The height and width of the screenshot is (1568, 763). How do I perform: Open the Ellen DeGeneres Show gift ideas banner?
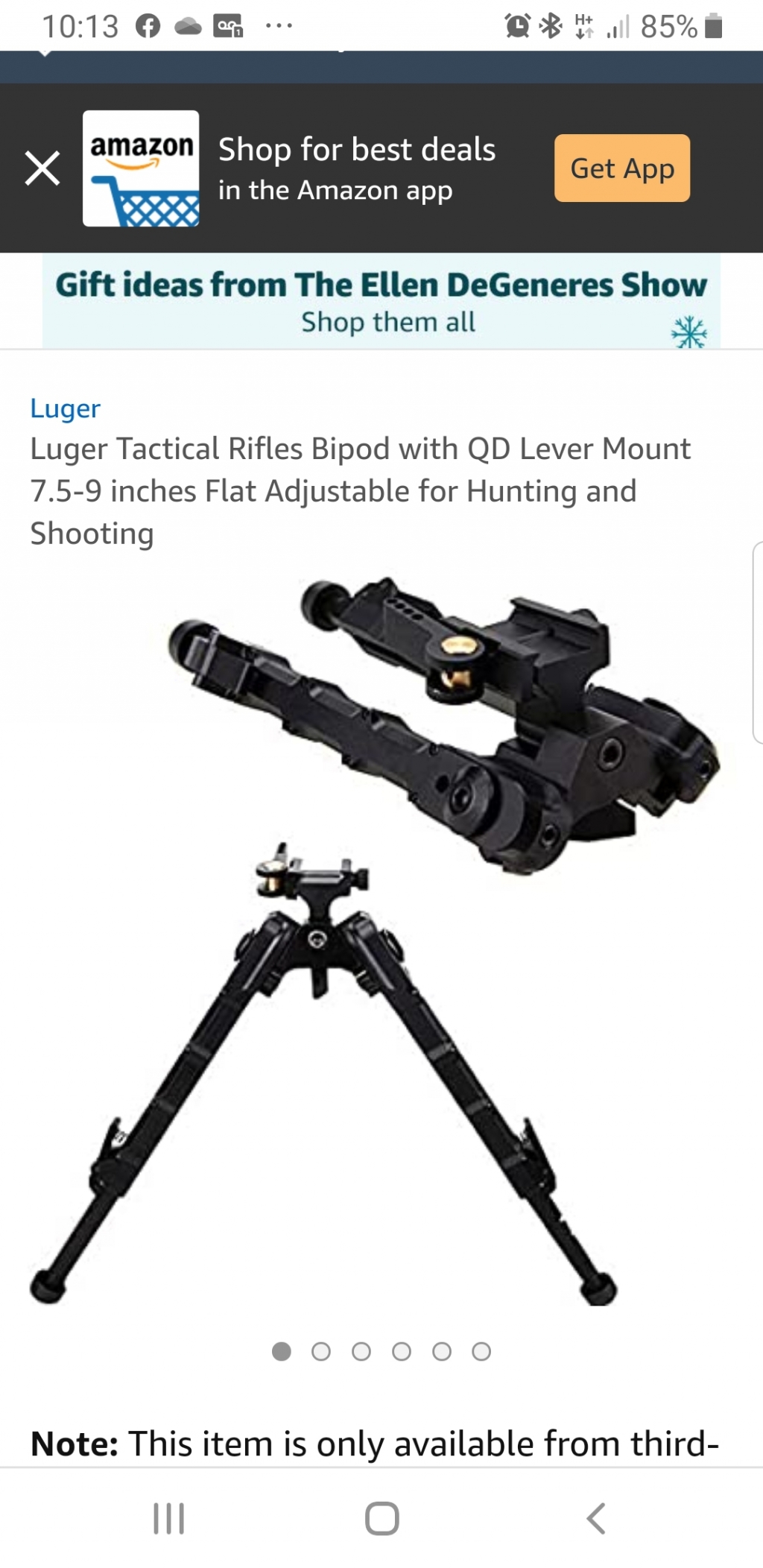pyautogui.click(x=381, y=301)
